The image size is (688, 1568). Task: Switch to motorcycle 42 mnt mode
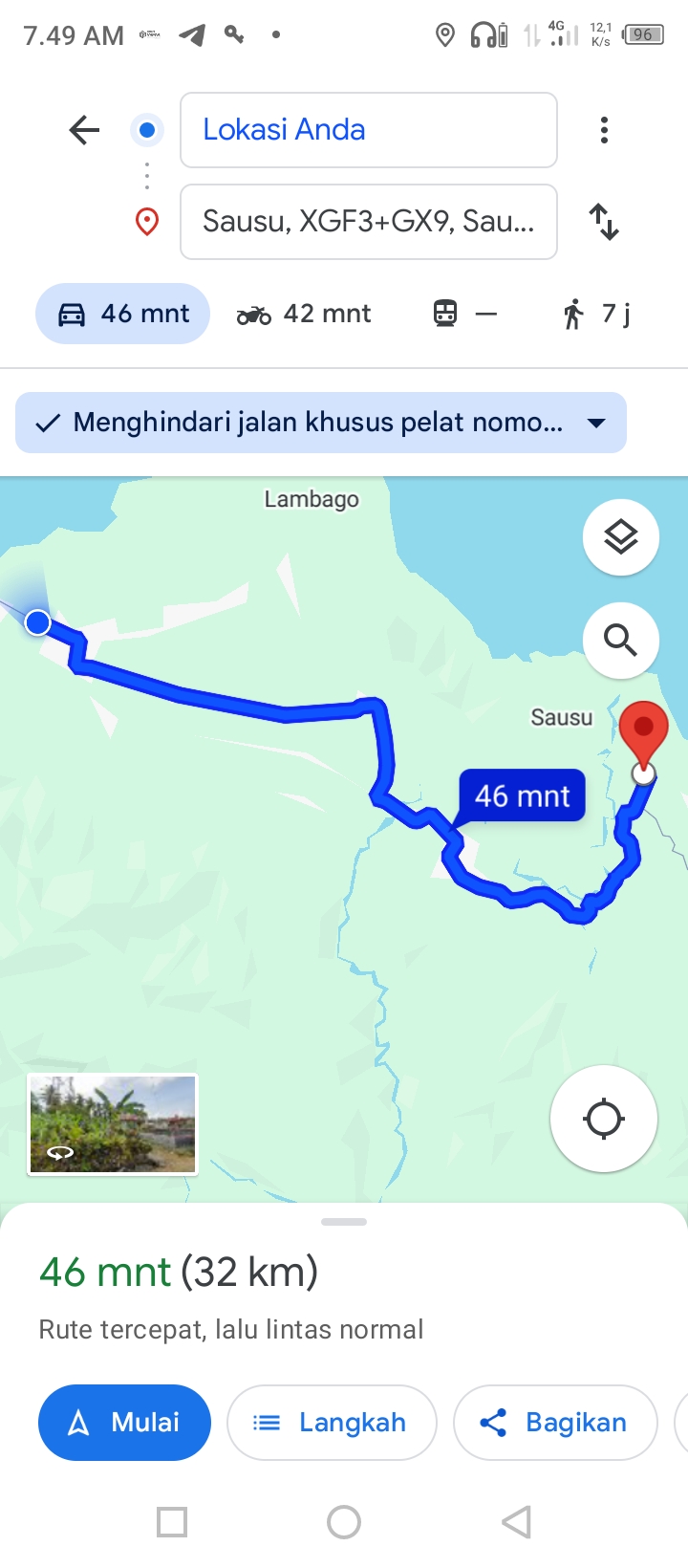click(304, 314)
